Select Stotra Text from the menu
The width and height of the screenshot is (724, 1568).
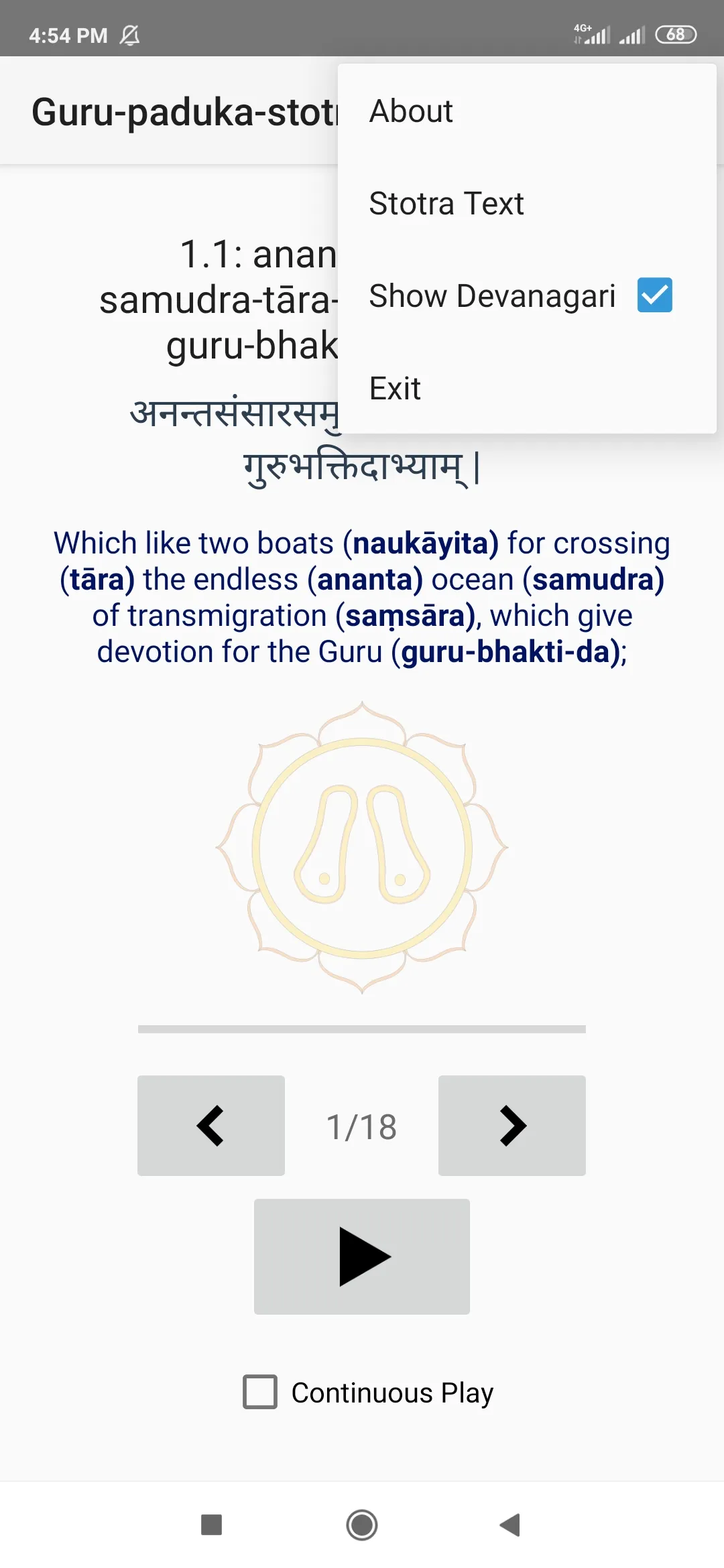(527, 204)
